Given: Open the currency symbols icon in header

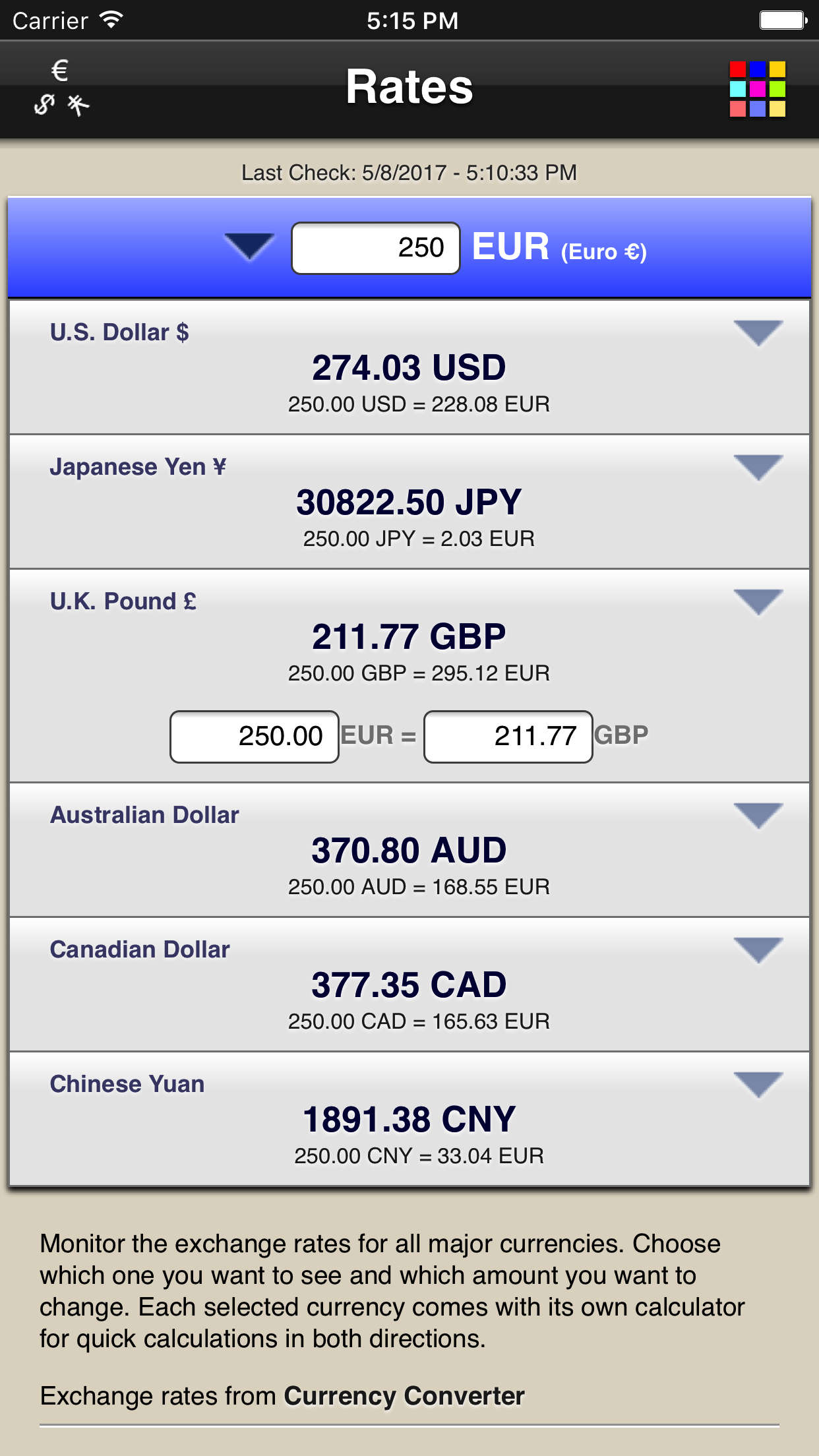Looking at the screenshot, I should (61, 88).
